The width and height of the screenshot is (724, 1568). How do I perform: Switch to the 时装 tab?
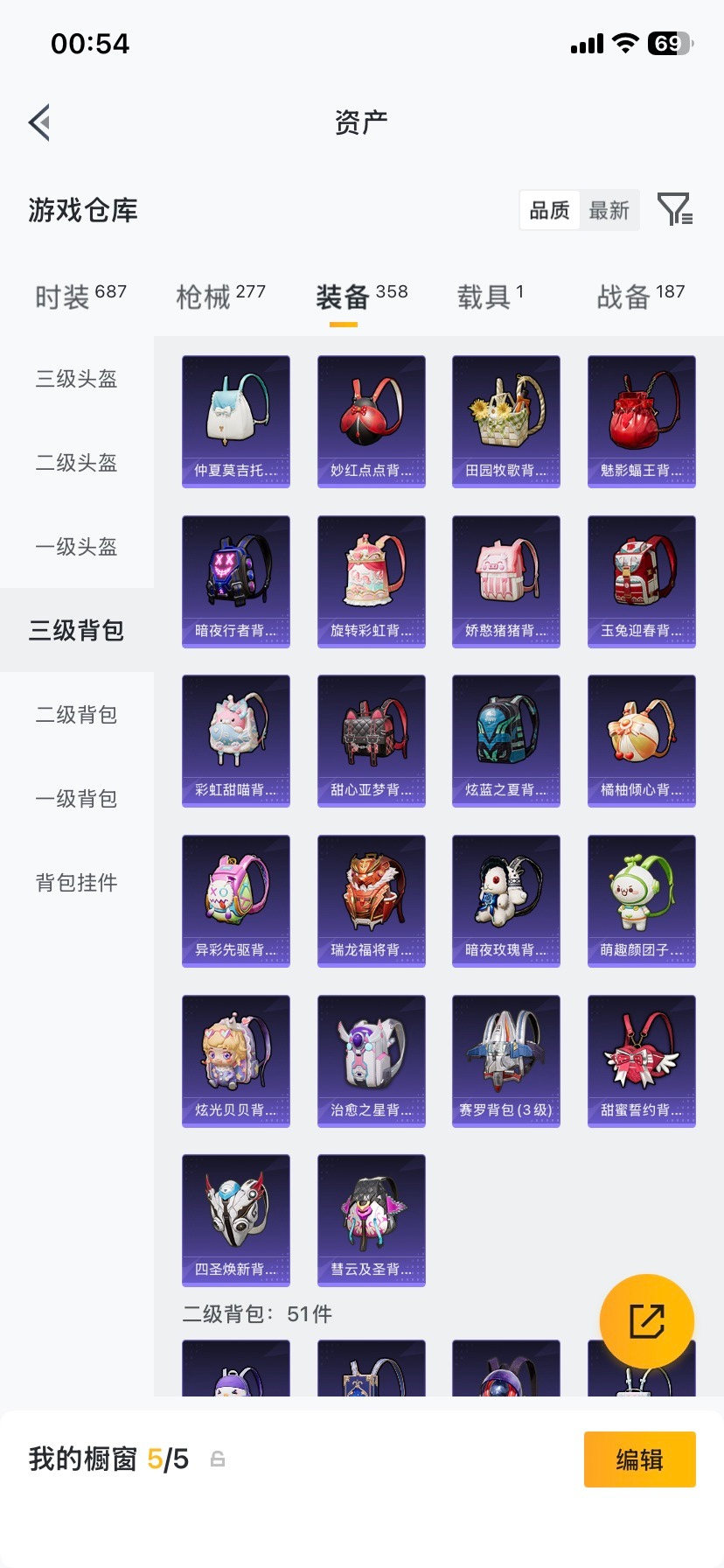(x=80, y=297)
